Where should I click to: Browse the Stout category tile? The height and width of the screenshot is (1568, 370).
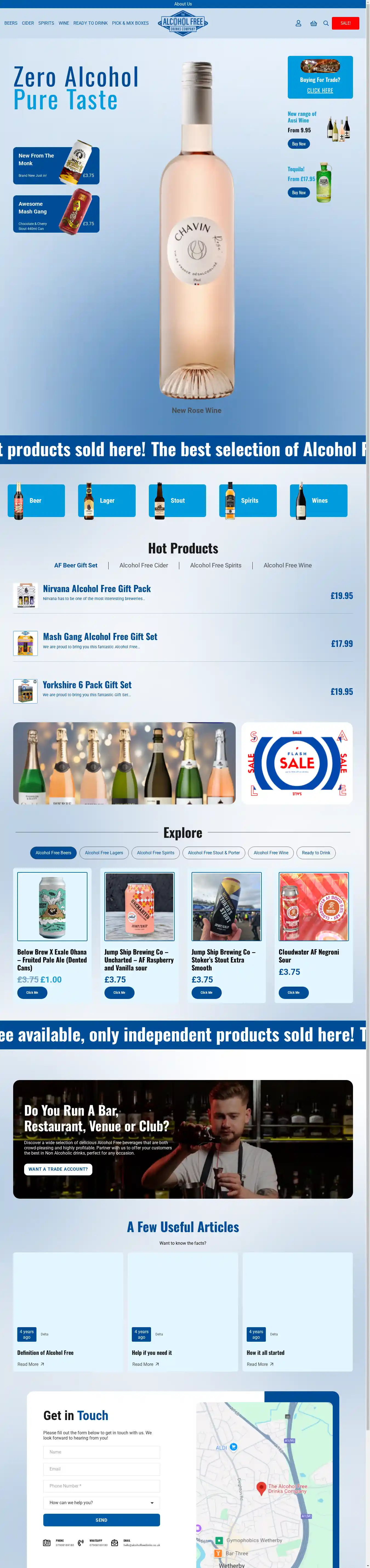tap(177, 500)
